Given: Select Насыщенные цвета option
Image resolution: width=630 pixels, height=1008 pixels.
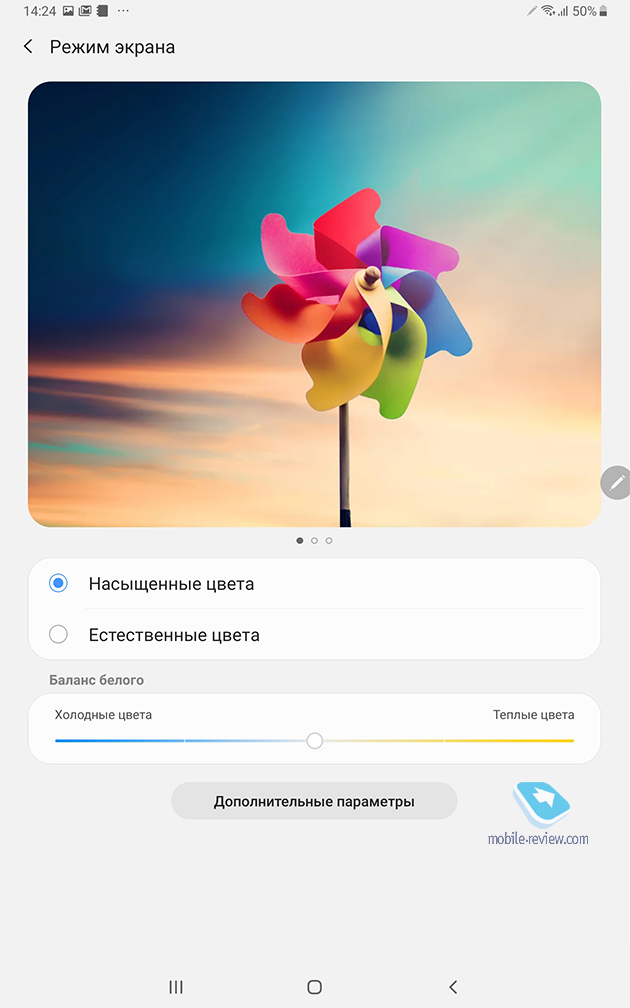Looking at the screenshot, I should (x=314, y=584).
